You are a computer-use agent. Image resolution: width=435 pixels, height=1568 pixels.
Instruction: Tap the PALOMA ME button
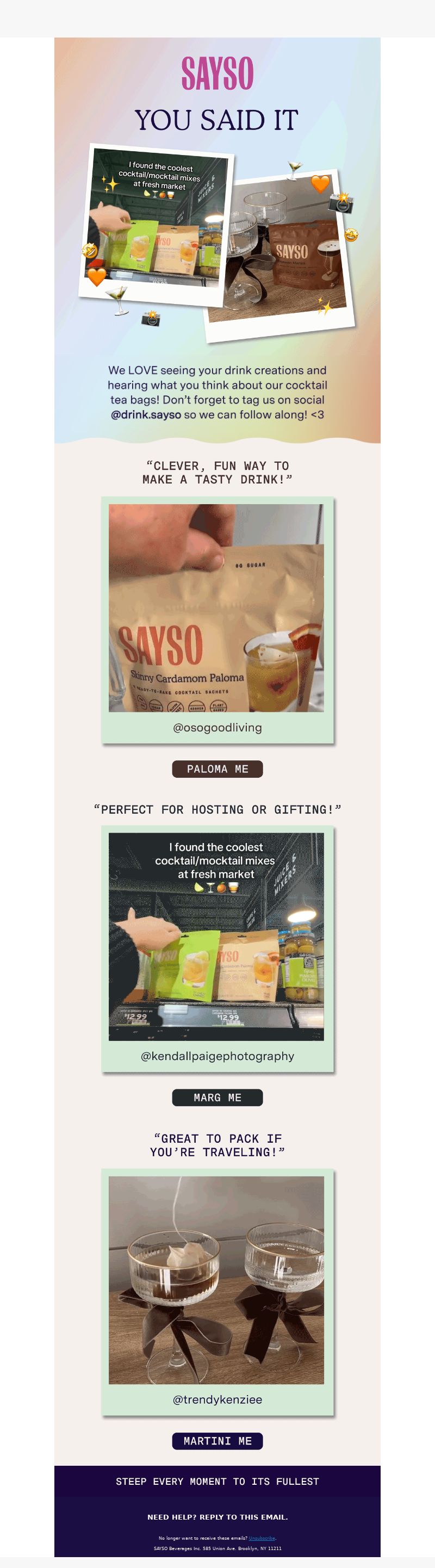click(217, 769)
